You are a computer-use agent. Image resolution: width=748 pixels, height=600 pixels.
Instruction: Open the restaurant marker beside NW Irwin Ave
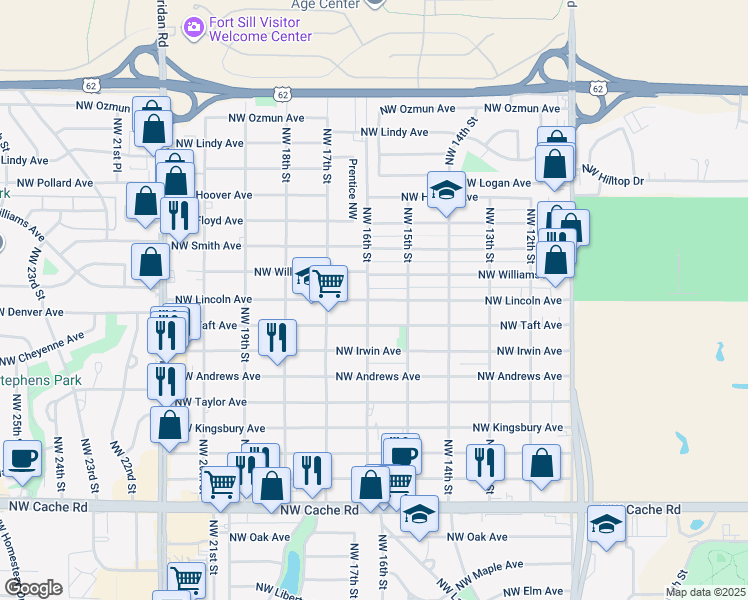tap(277, 339)
